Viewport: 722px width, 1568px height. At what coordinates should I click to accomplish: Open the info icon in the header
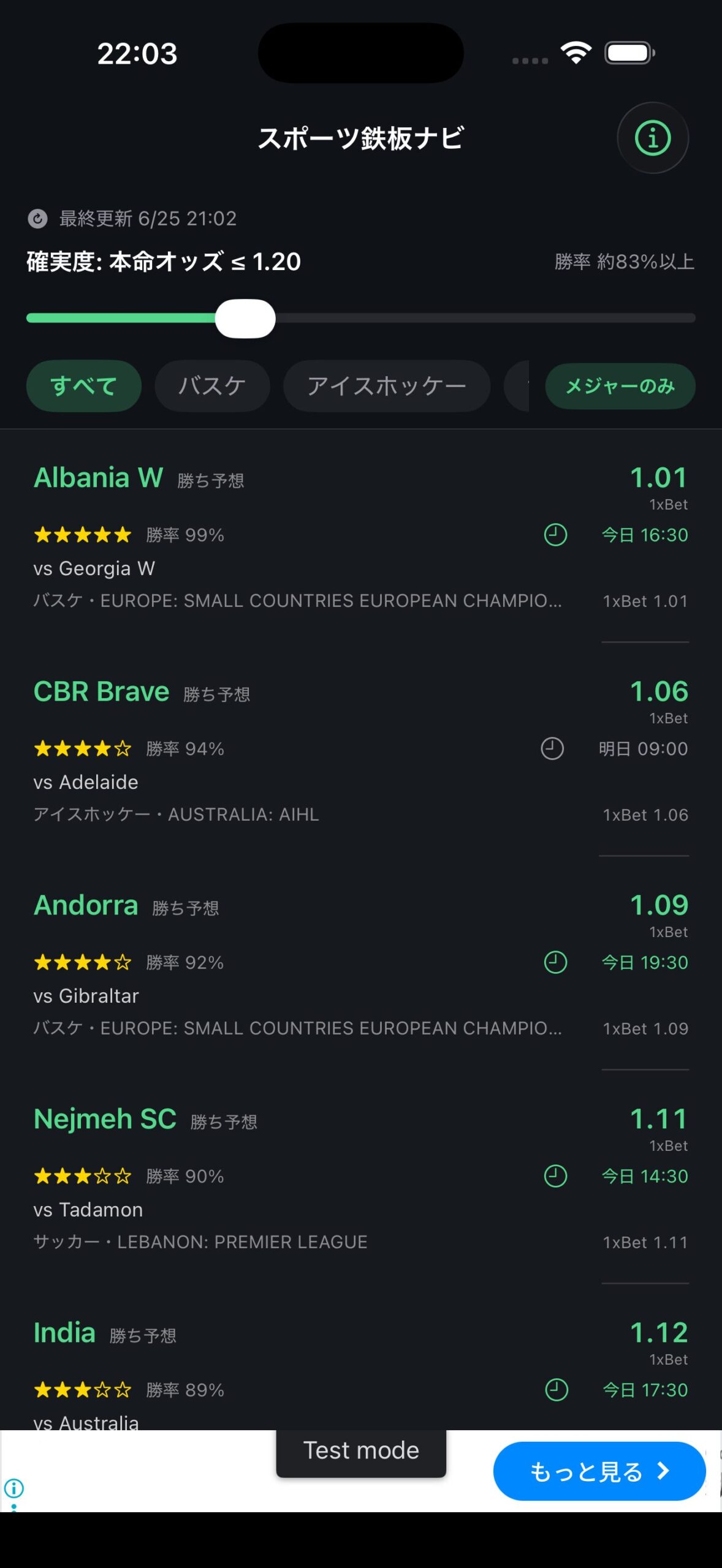pyautogui.click(x=652, y=138)
